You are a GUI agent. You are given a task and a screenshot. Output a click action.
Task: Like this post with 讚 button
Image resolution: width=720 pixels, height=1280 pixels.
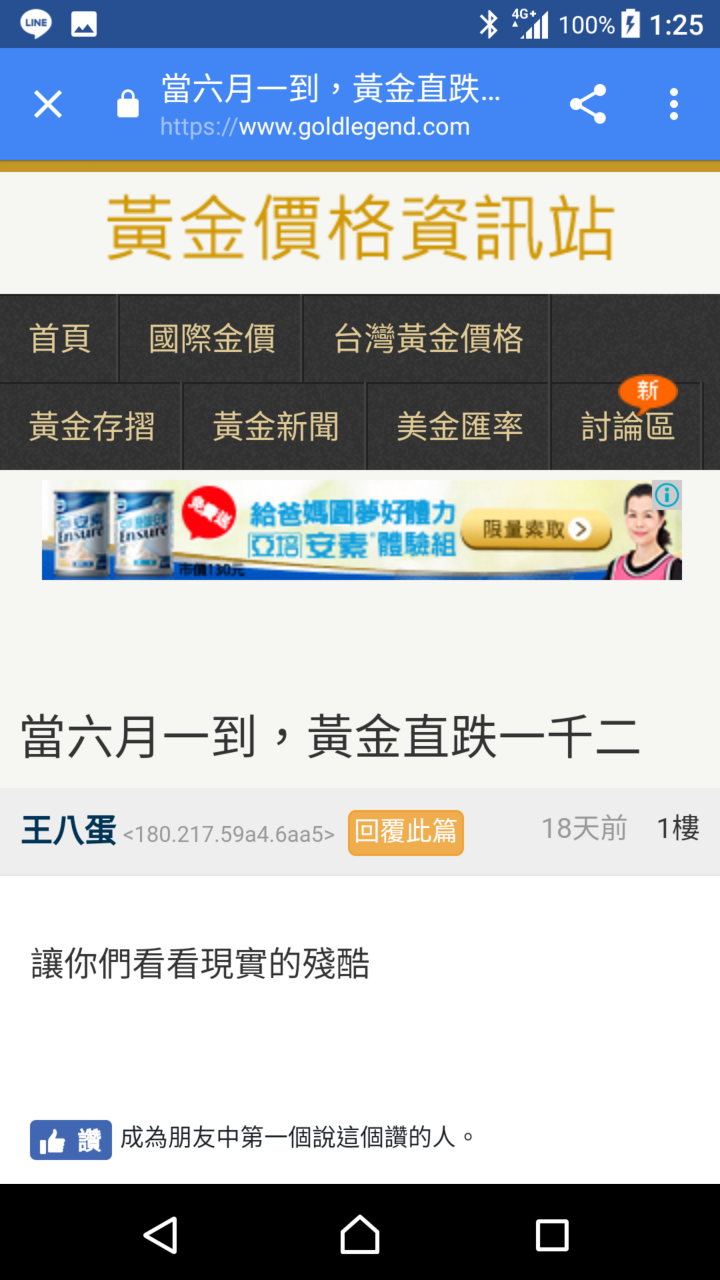pos(71,1139)
